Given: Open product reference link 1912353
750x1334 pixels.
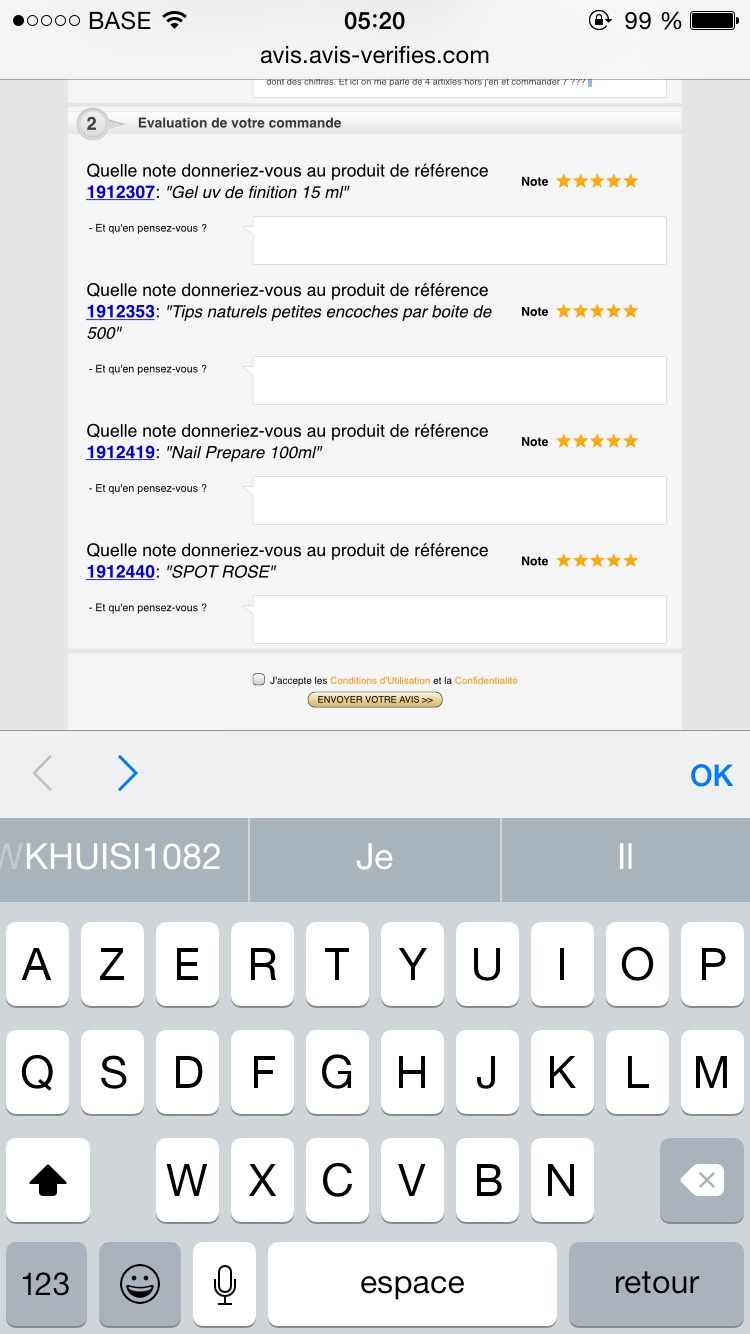Looking at the screenshot, I should (x=120, y=312).
